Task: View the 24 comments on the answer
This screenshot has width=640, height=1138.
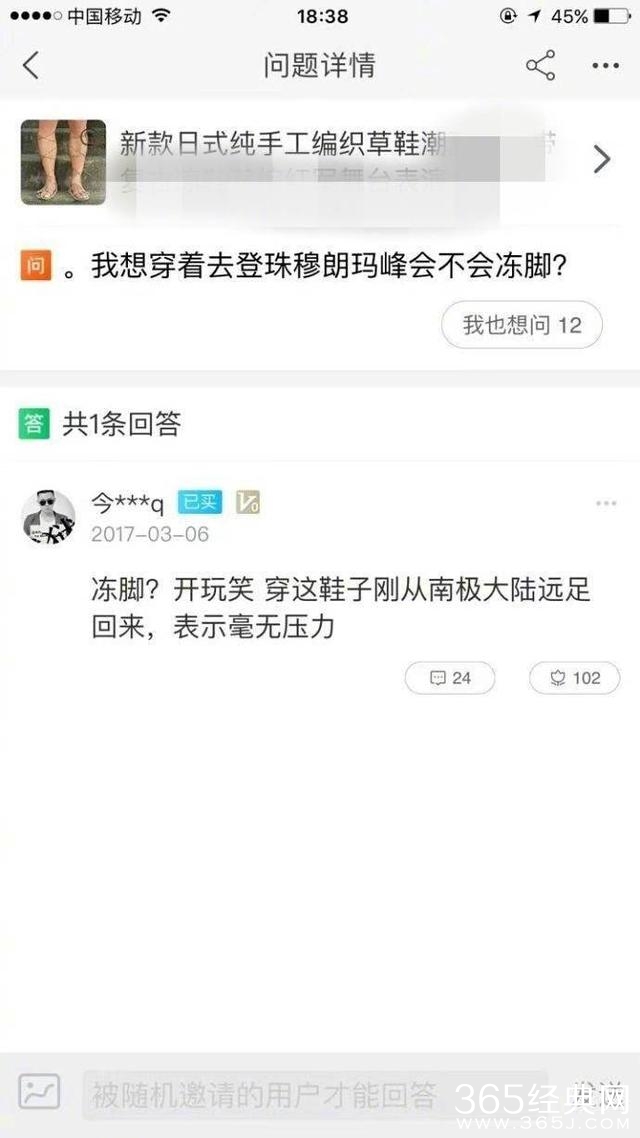Action: (450, 678)
